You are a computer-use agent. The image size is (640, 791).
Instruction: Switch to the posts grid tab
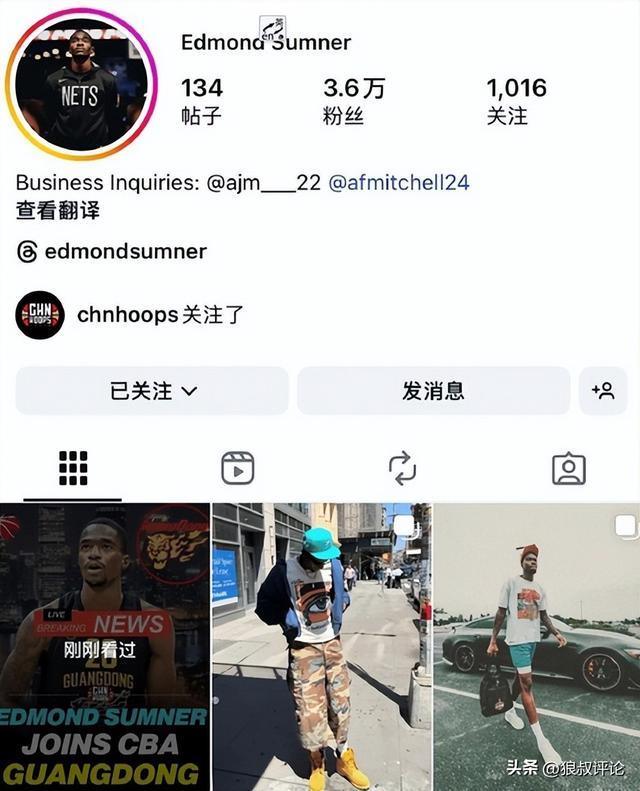(x=73, y=468)
